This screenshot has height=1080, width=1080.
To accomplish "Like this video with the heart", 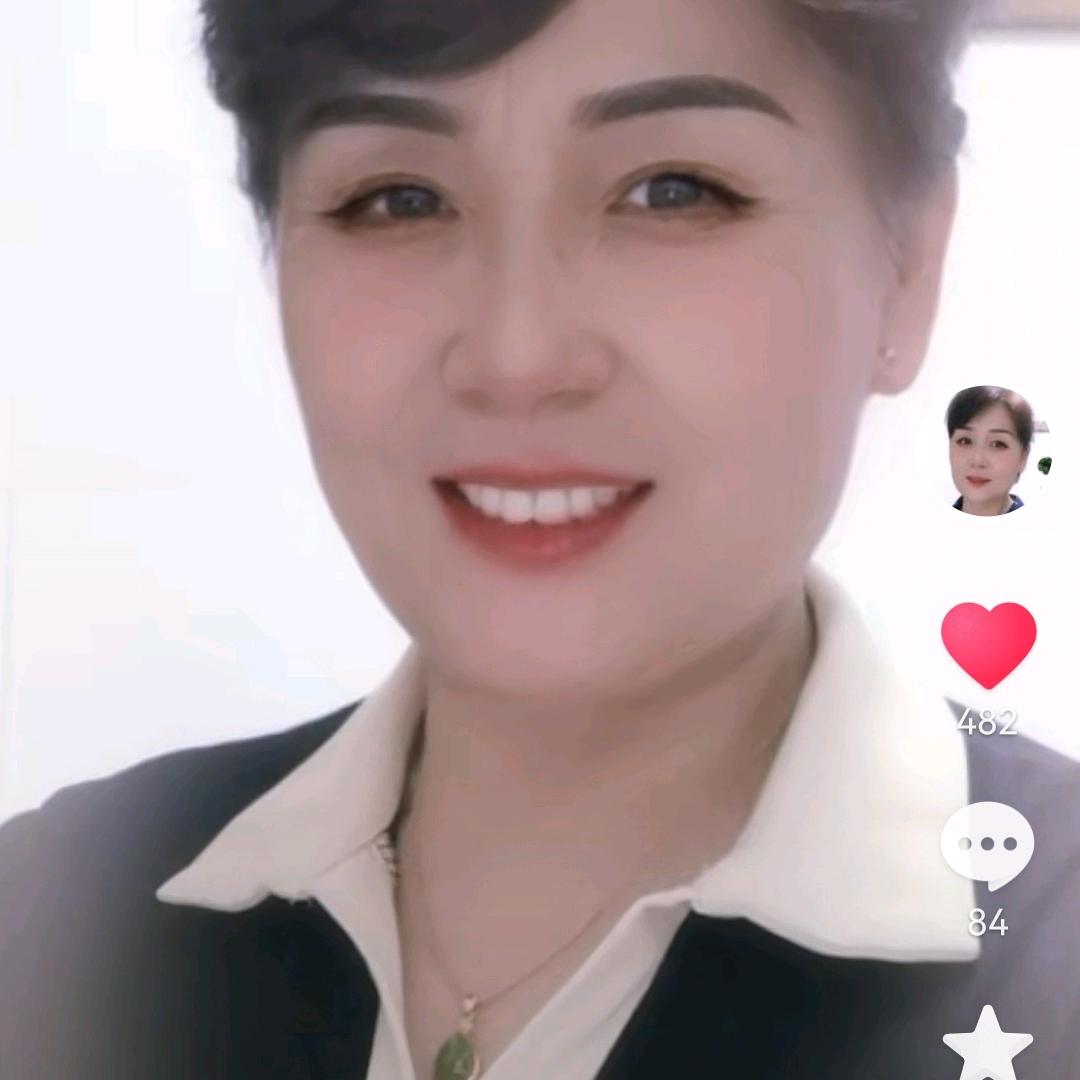I will coord(988,644).
